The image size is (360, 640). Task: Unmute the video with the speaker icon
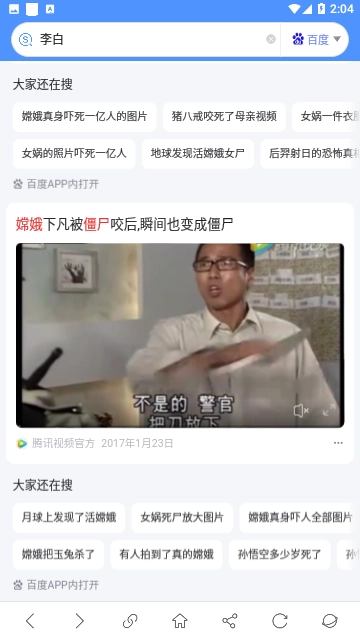click(301, 411)
